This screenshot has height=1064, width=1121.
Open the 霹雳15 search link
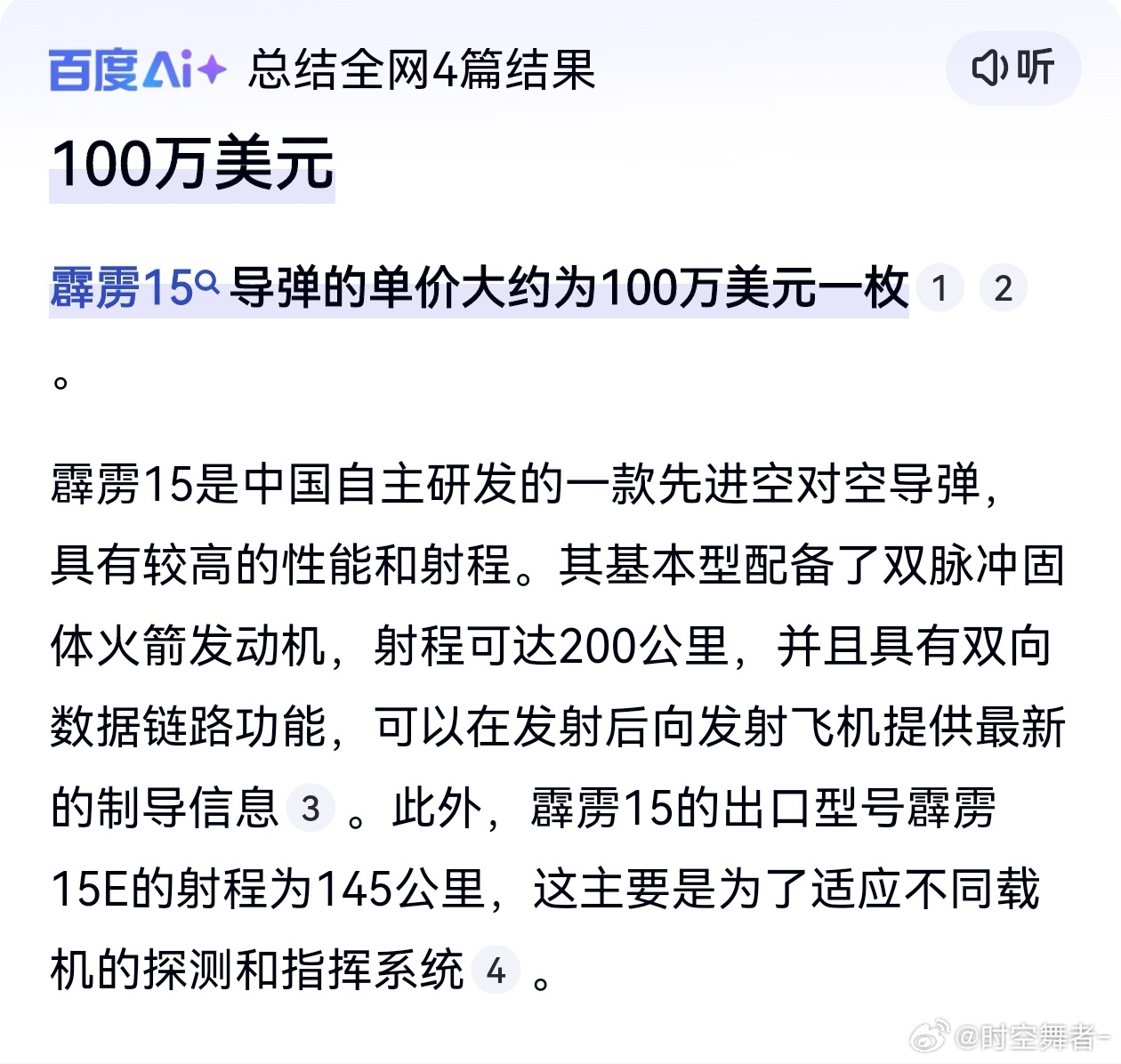[x=133, y=288]
